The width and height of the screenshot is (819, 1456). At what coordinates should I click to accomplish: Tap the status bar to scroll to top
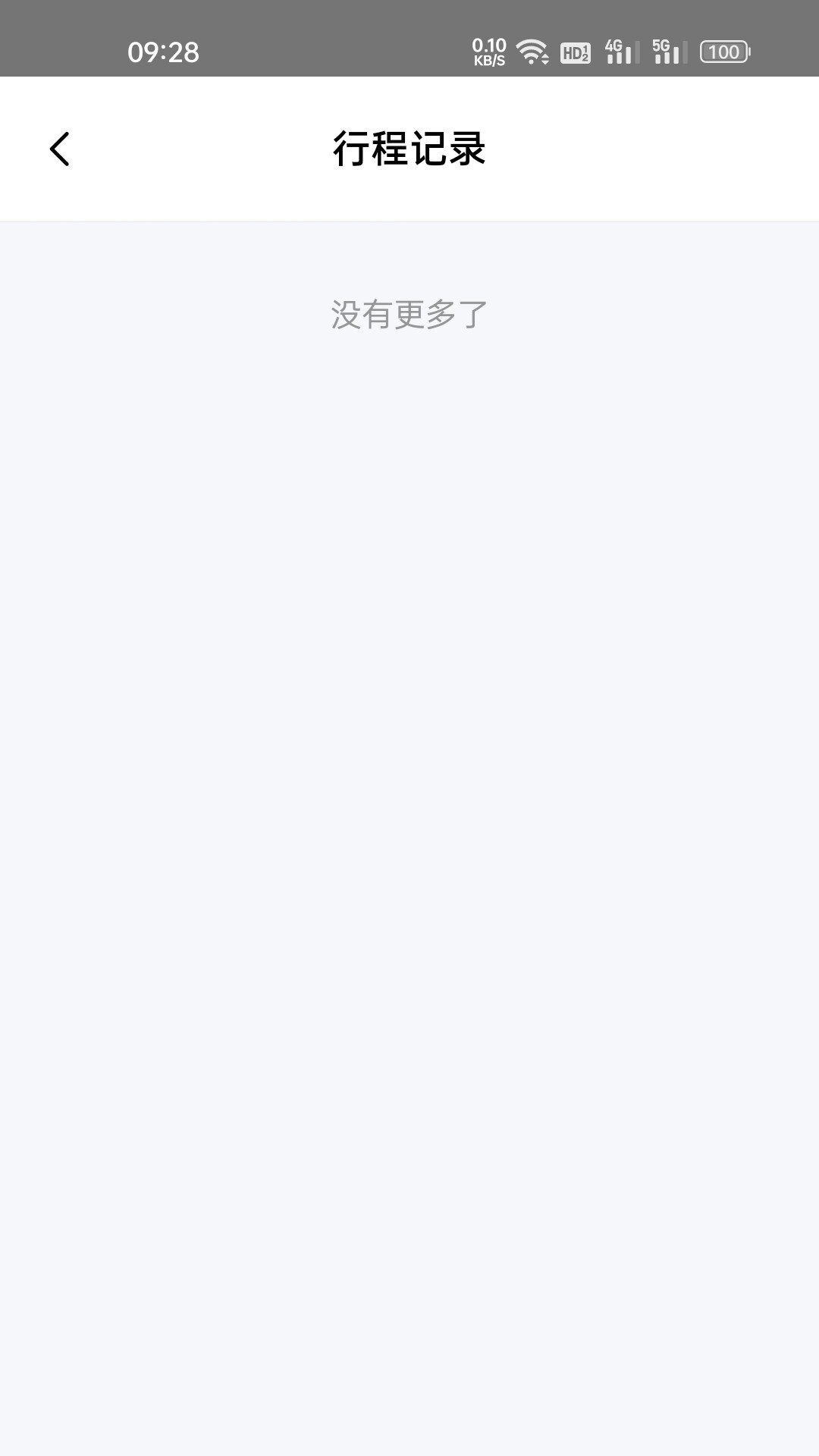(x=303, y=51)
